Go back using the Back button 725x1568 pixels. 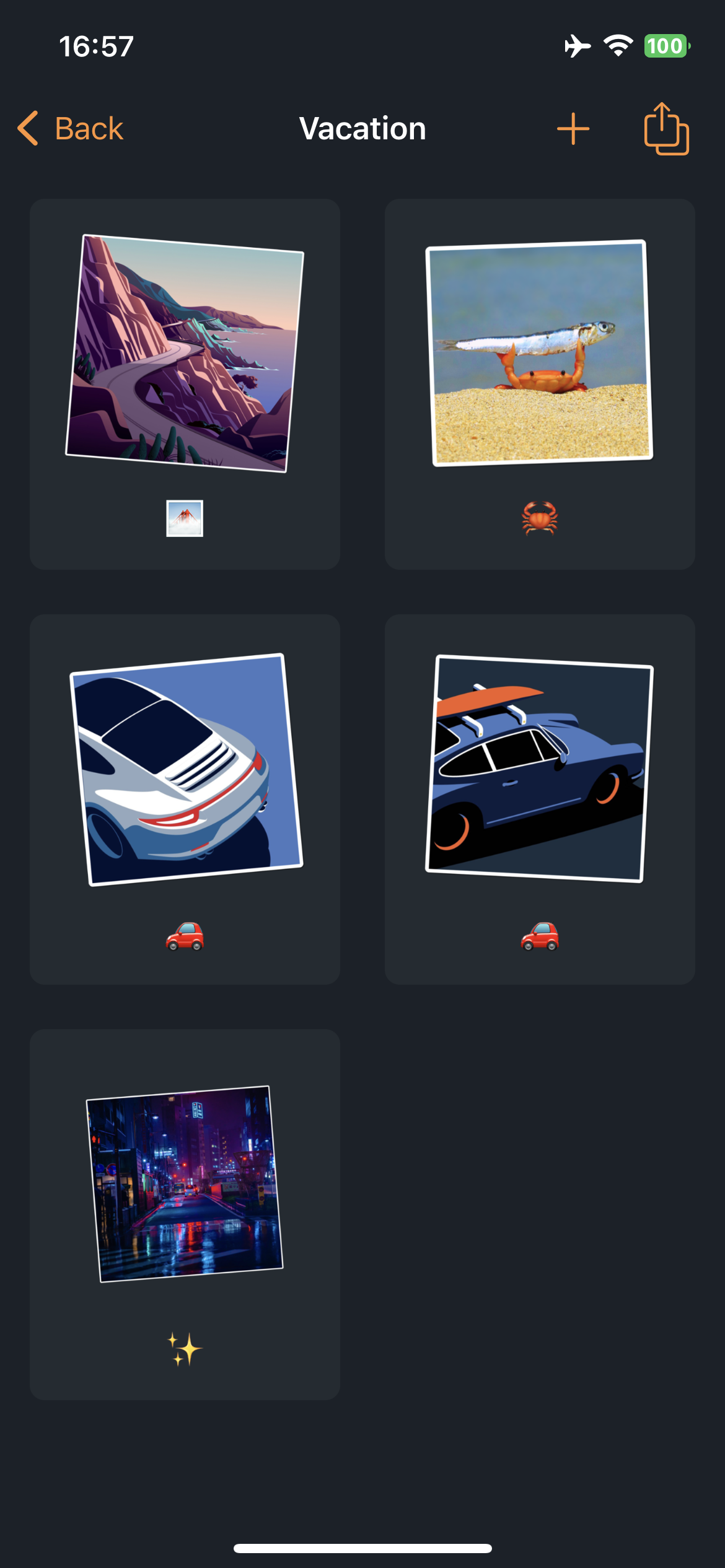click(x=71, y=129)
